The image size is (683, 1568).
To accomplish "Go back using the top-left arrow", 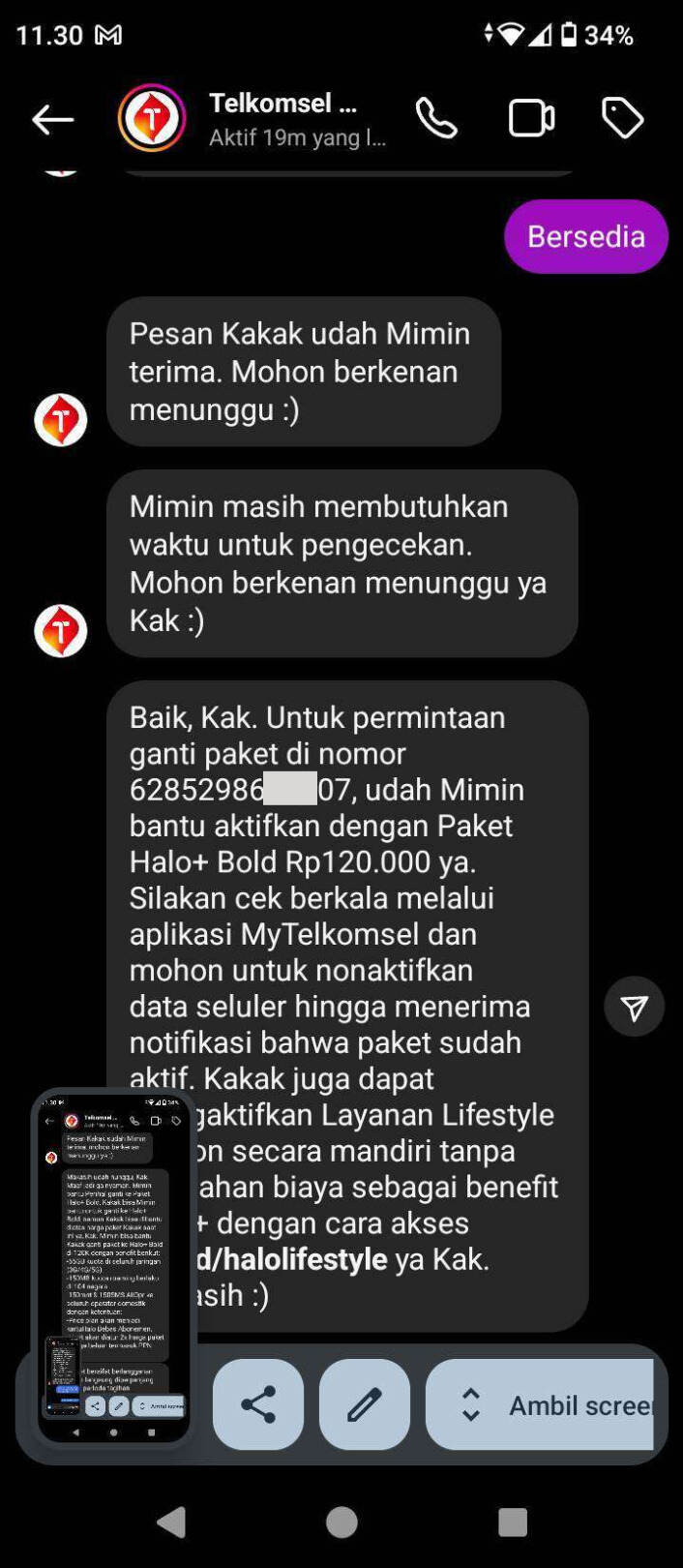I will click(x=52, y=120).
